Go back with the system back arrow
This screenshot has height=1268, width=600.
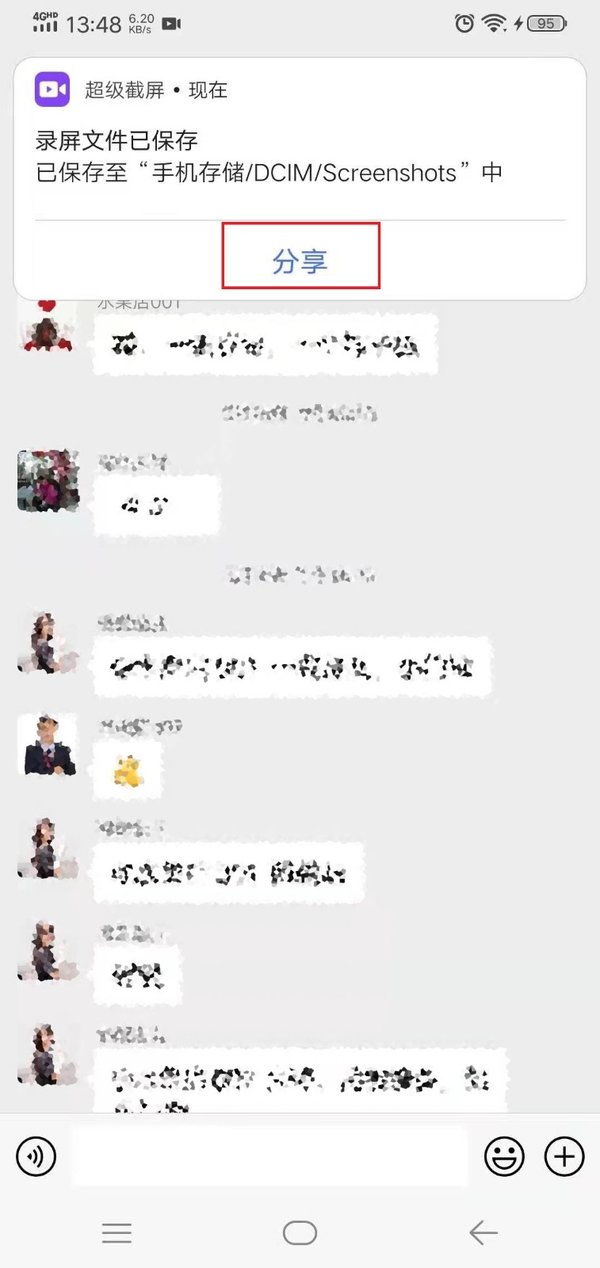click(x=483, y=1233)
